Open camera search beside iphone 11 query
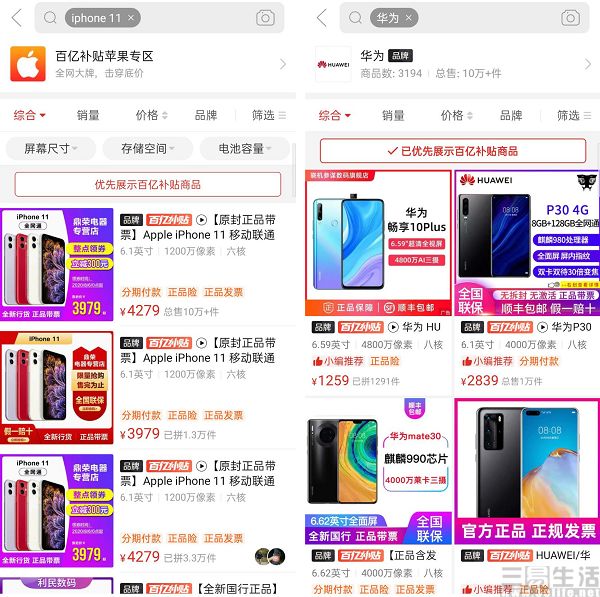Viewport: 600px width, 597px height. (x=265, y=18)
